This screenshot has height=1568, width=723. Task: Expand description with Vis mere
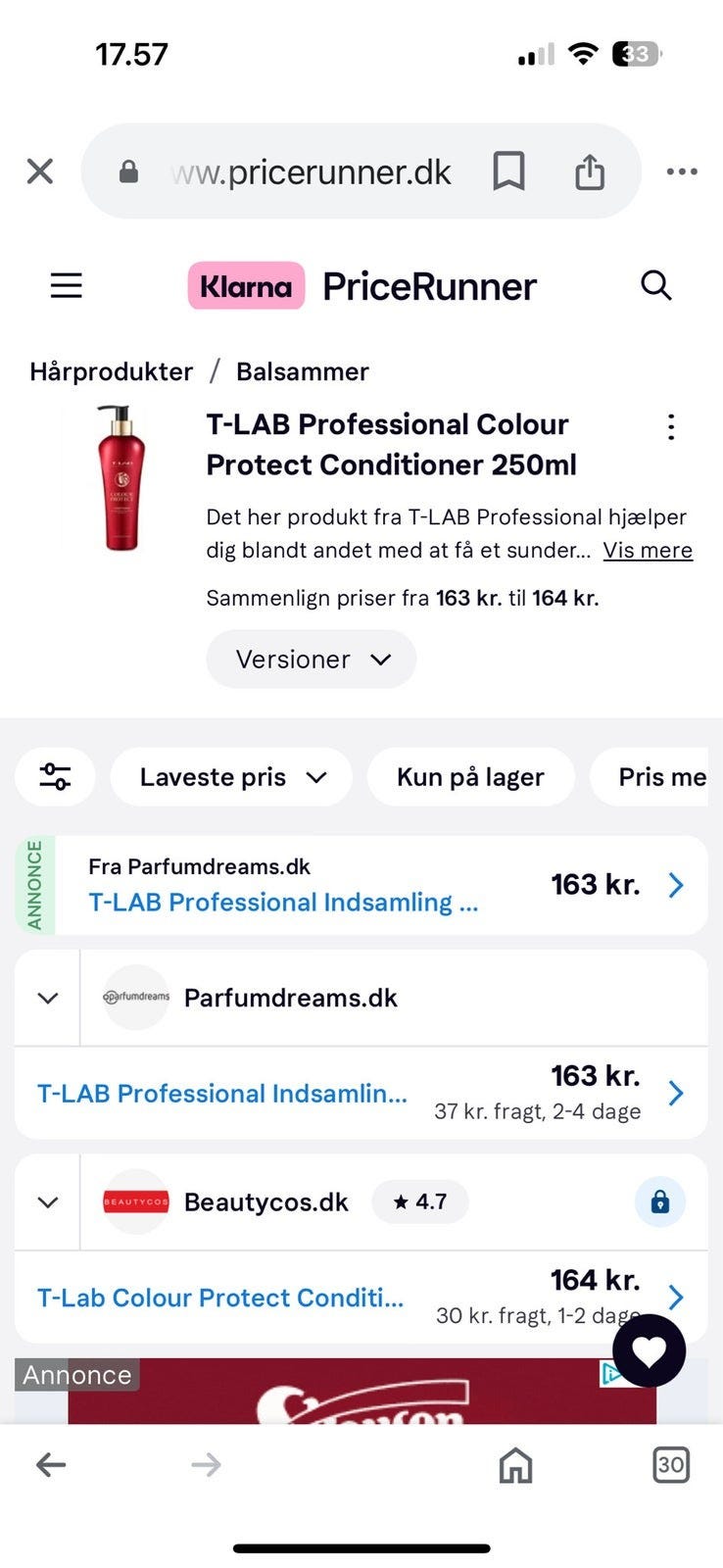click(x=647, y=551)
